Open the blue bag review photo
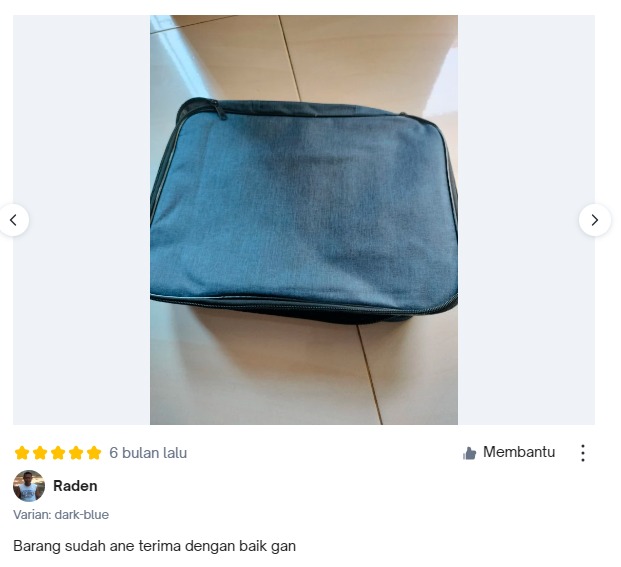This screenshot has width=621, height=567. click(x=304, y=220)
